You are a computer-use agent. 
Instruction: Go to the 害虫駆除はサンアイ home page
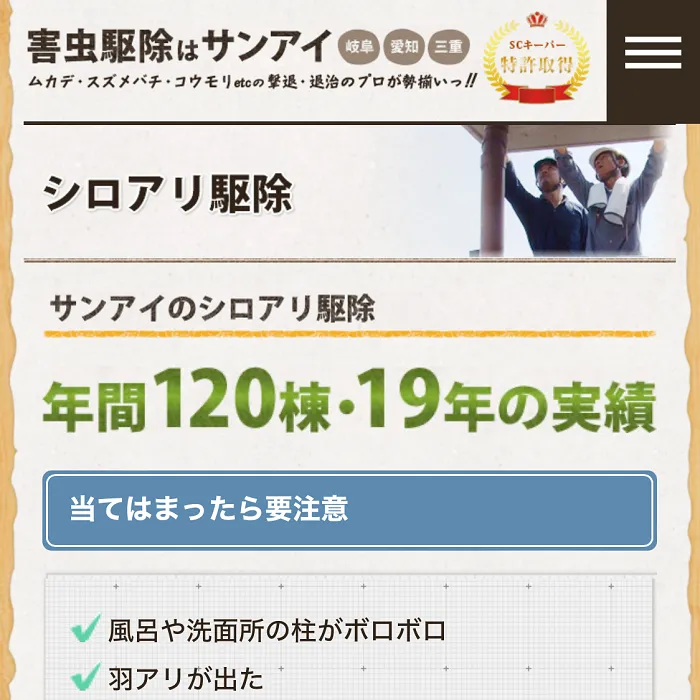coord(180,45)
